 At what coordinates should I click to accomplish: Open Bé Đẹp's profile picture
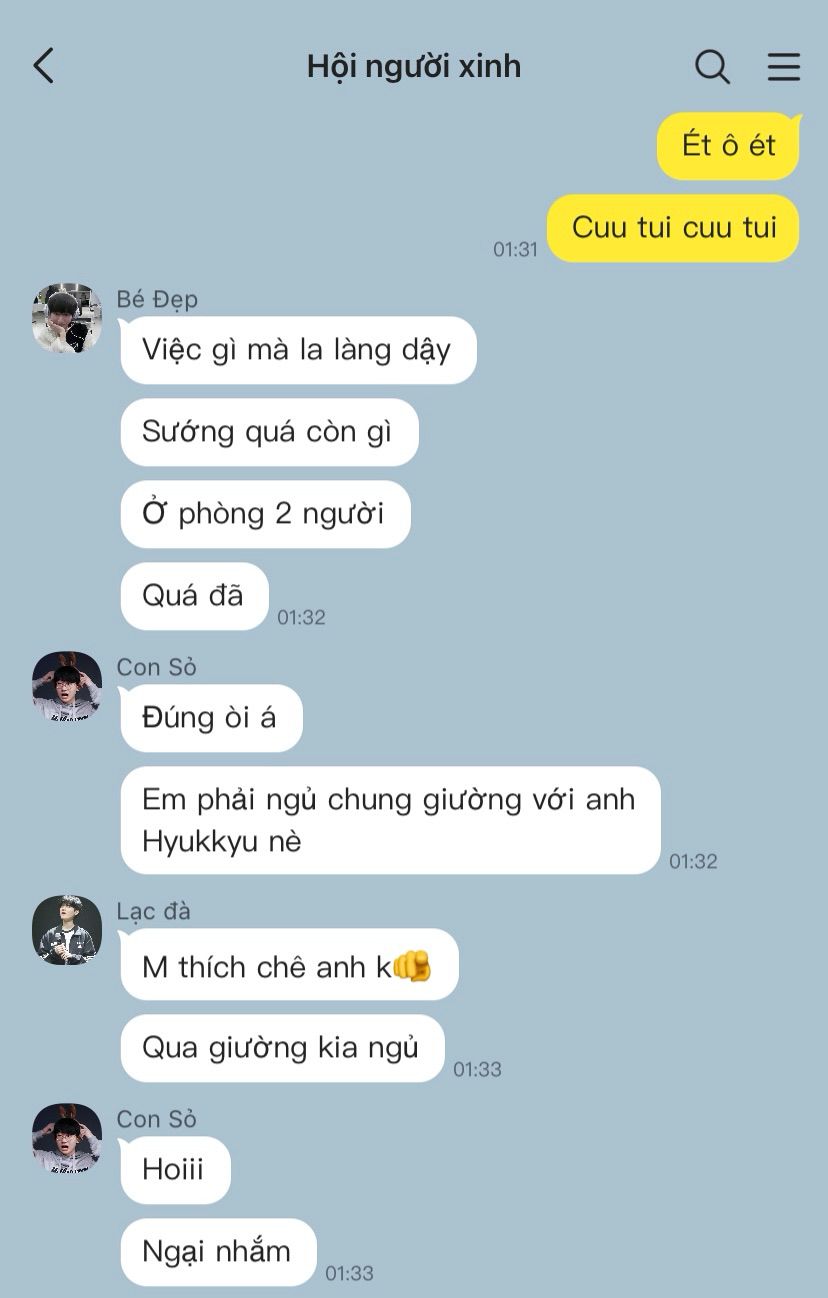[x=67, y=318]
